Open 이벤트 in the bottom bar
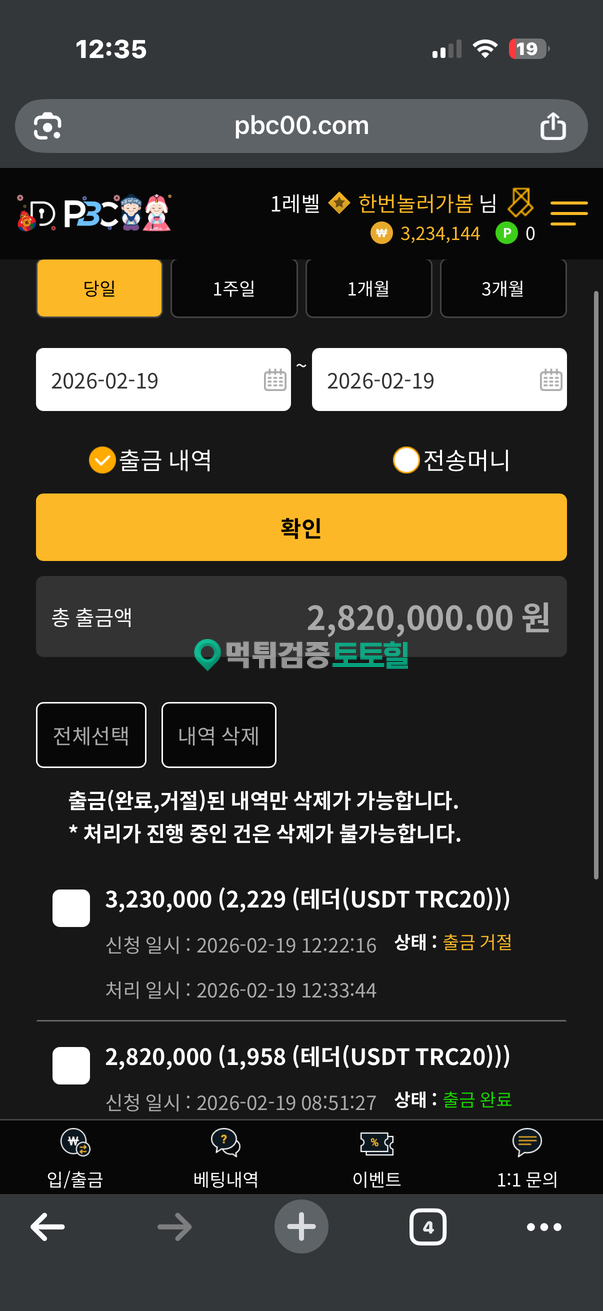The image size is (603, 1311). tap(377, 1157)
